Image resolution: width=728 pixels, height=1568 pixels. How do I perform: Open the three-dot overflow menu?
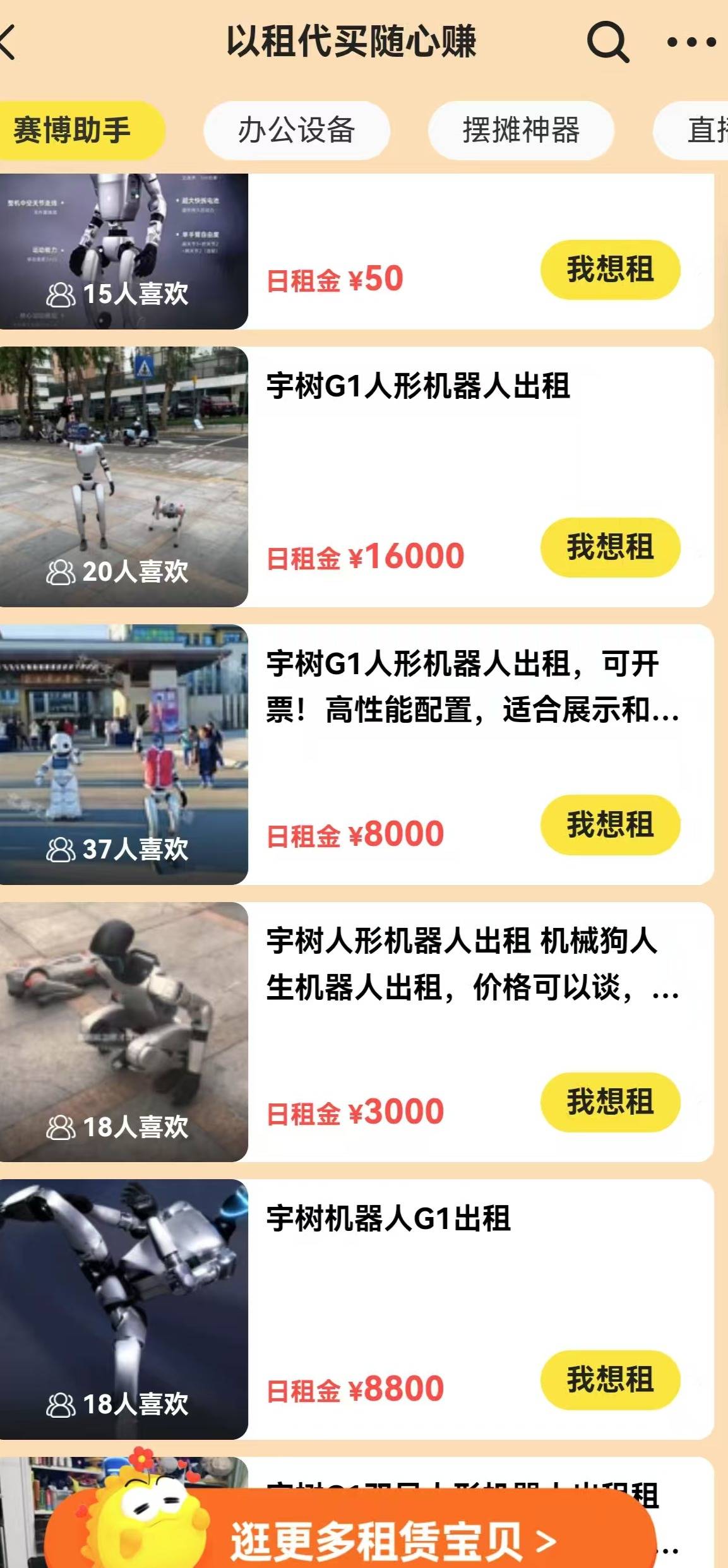coord(691,42)
